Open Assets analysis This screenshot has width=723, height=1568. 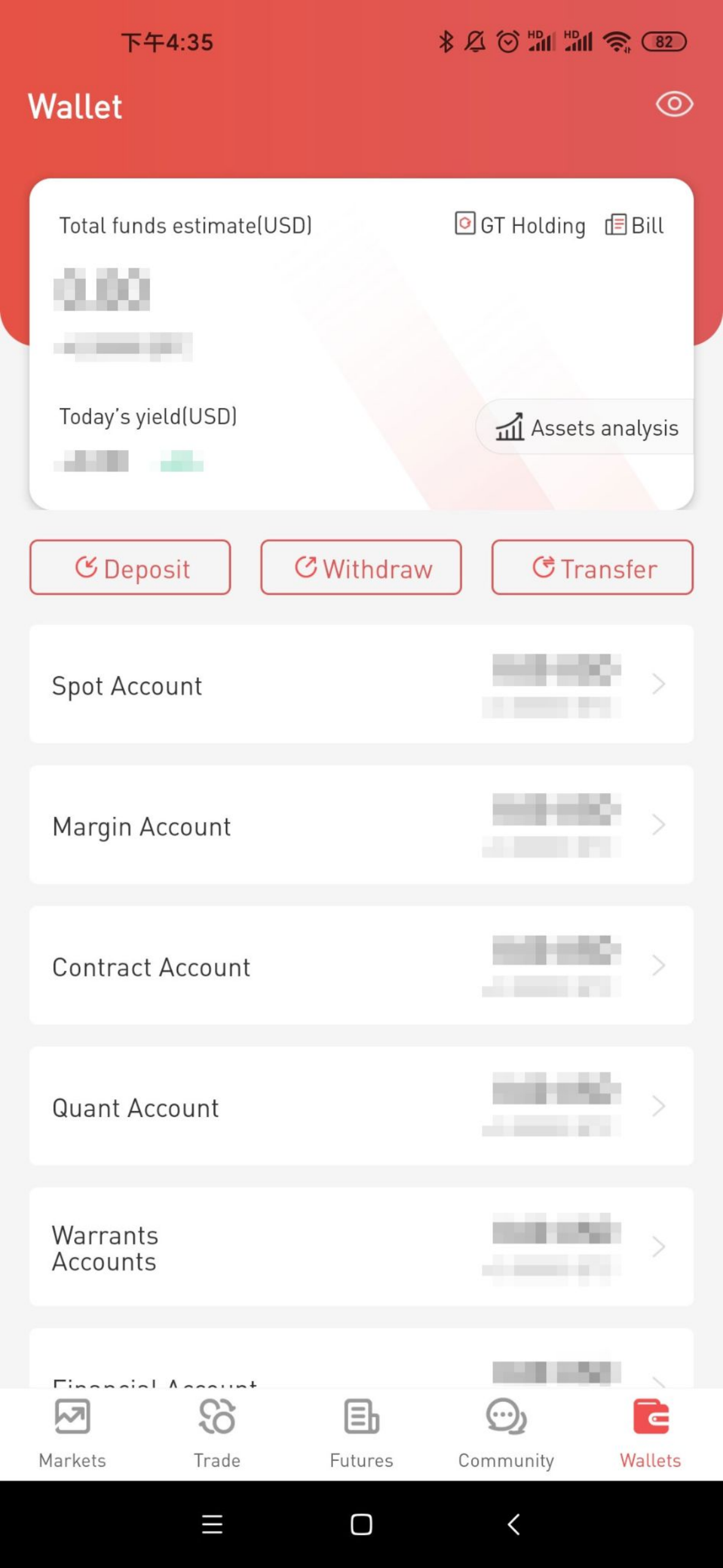[x=586, y=428]
